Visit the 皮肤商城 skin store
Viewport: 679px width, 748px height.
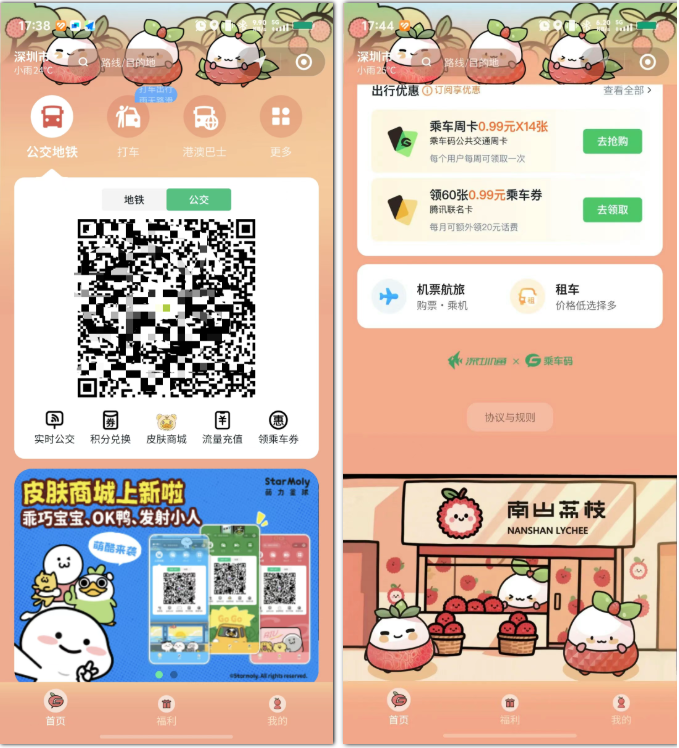(166, 427)
